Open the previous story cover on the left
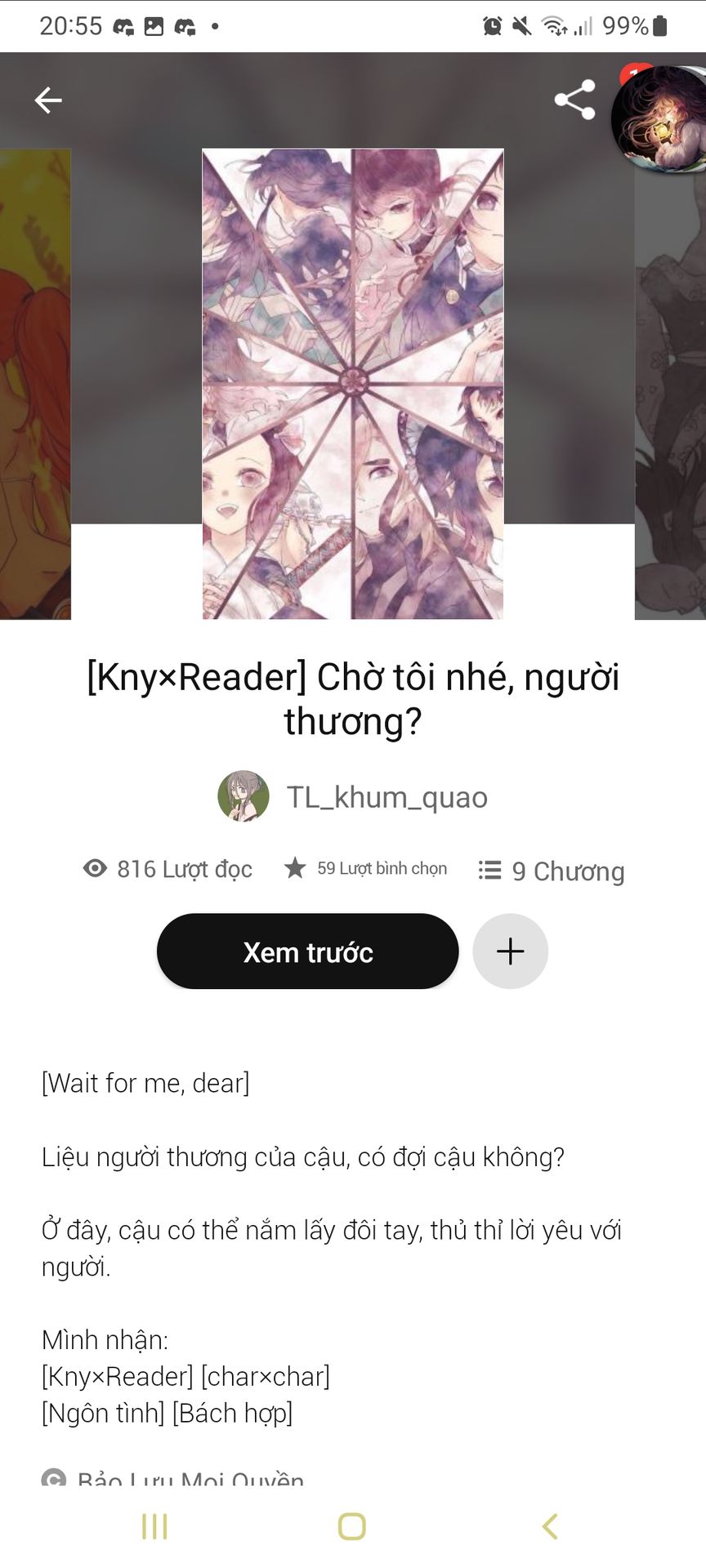706x1568 pixels. coord(35,384)
